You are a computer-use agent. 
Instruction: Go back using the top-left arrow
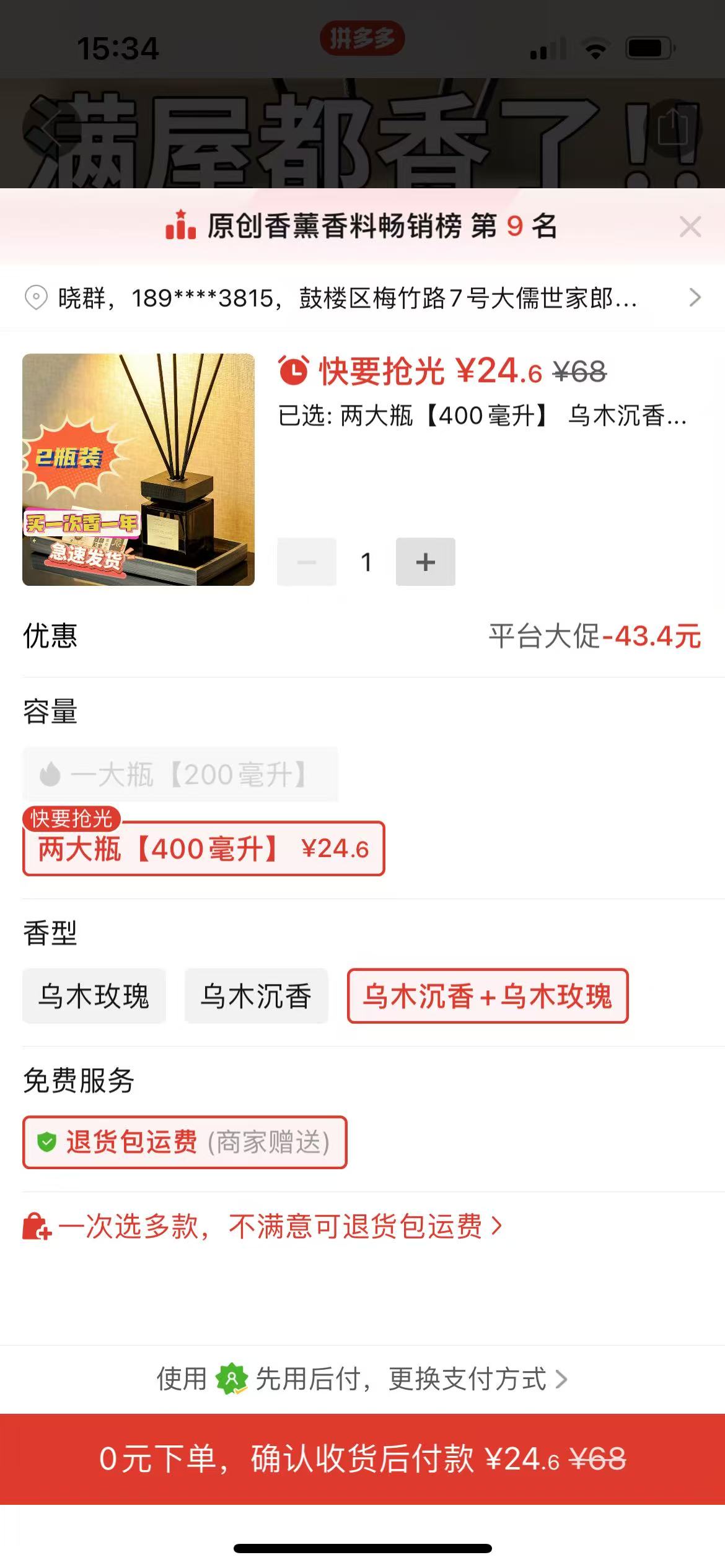[50, 128]
